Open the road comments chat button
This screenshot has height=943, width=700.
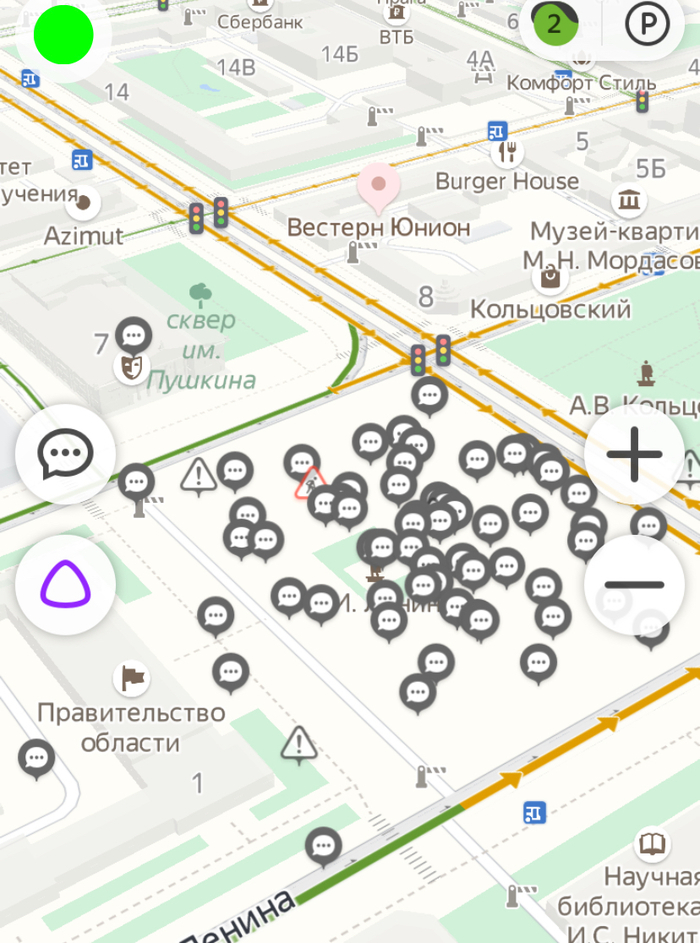66,455
